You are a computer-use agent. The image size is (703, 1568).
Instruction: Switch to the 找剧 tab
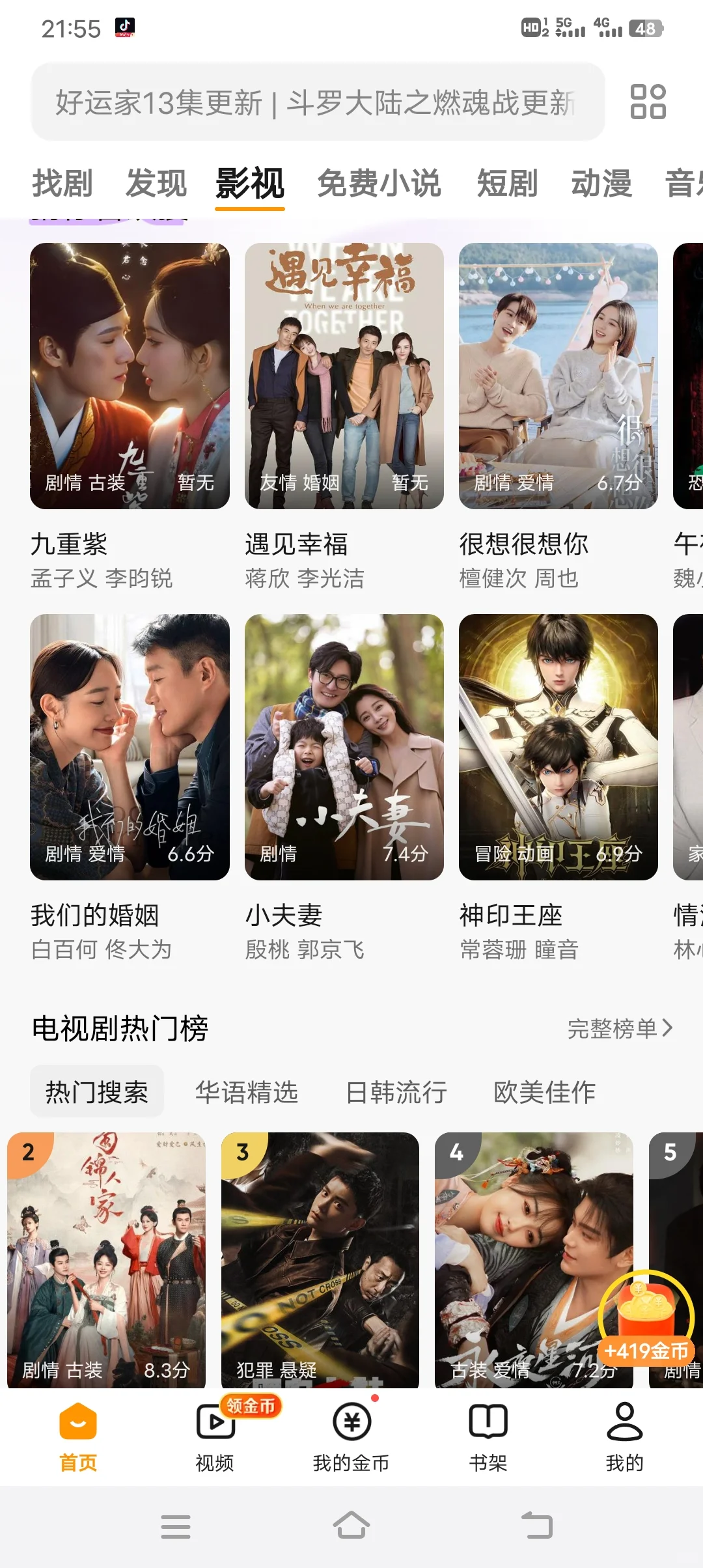tap(62, 183)
